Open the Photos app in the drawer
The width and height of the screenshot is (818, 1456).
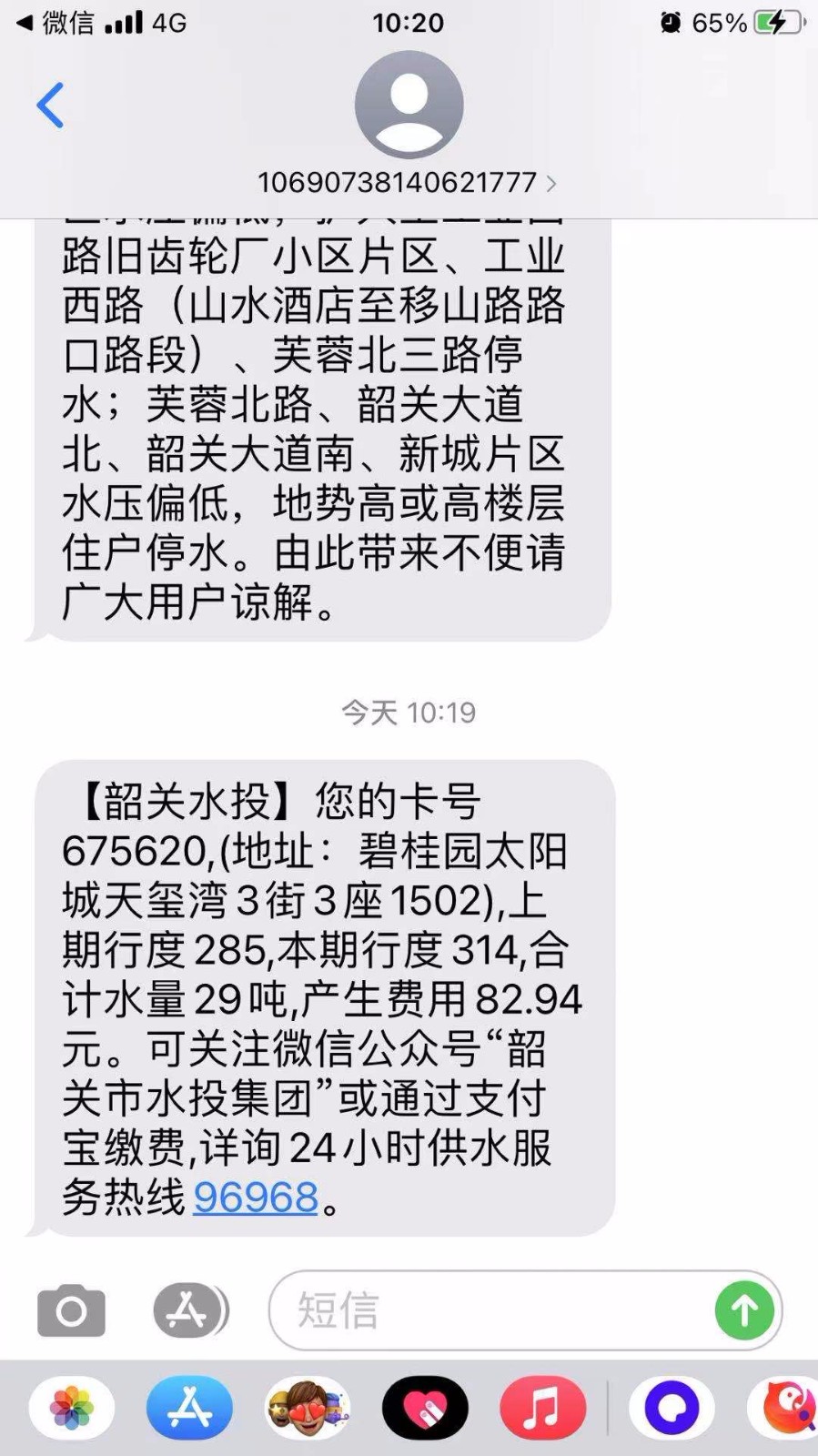click(72, 1409)
